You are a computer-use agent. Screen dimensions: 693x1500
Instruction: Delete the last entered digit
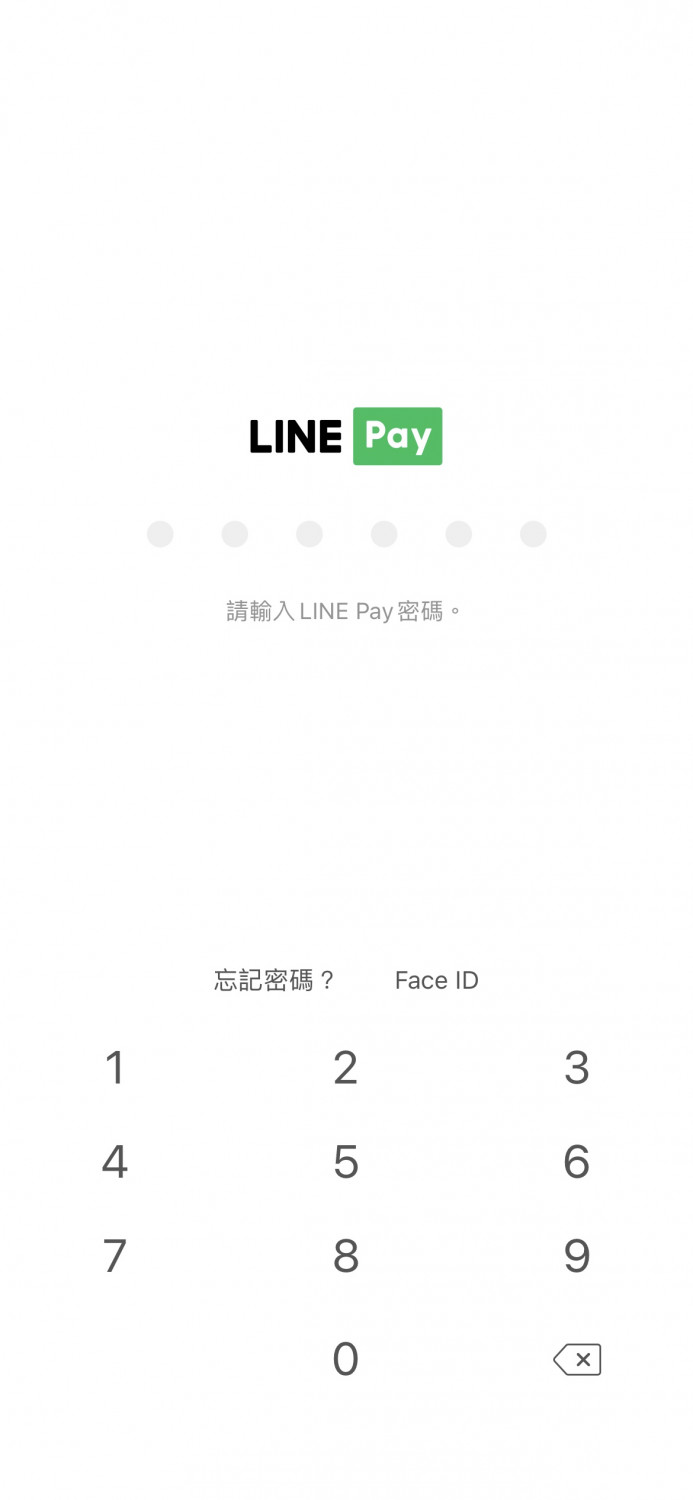[x=577, y=1359]
